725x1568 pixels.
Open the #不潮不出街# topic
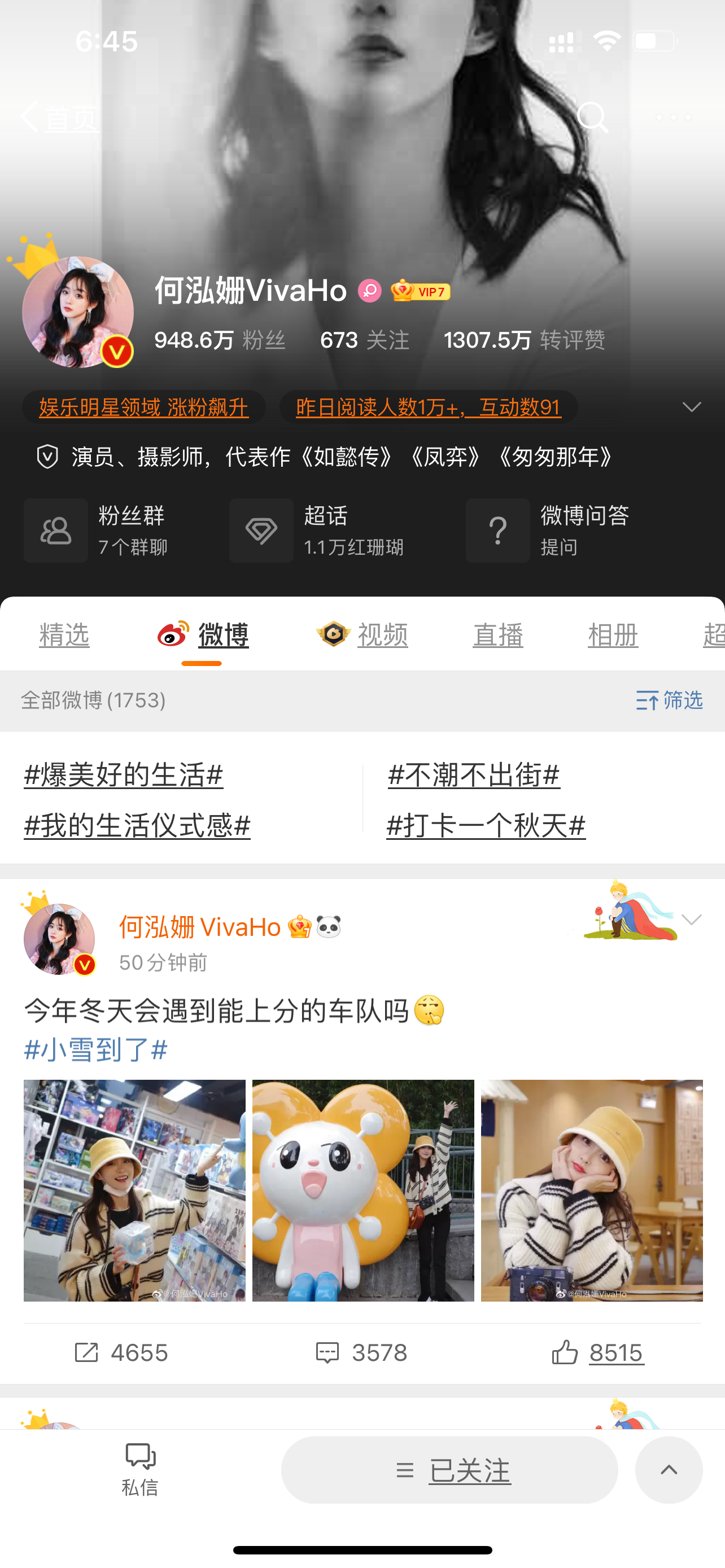coord(474,776)
